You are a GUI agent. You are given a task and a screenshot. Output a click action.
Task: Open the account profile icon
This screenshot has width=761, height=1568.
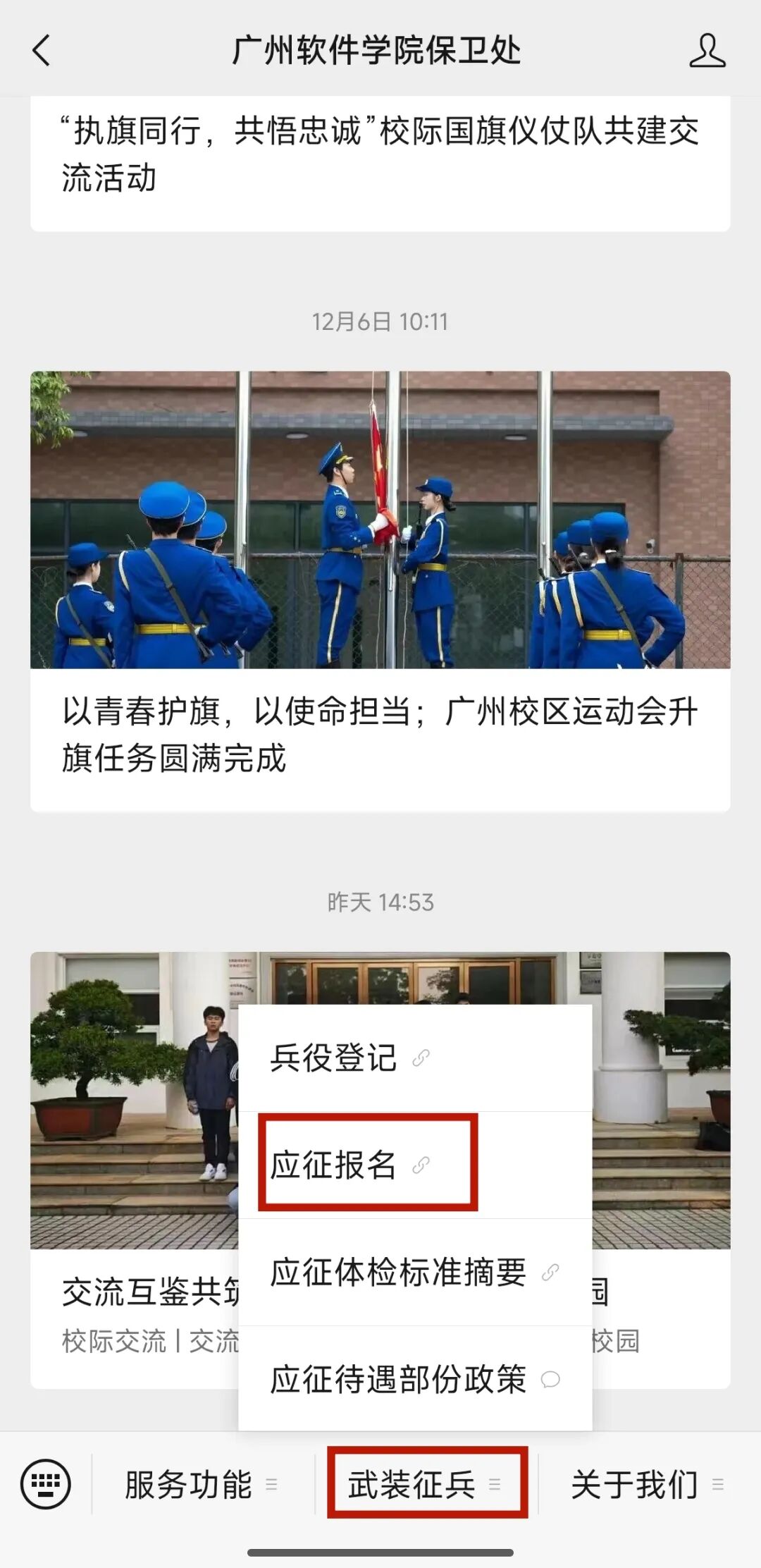coord(707,51)
